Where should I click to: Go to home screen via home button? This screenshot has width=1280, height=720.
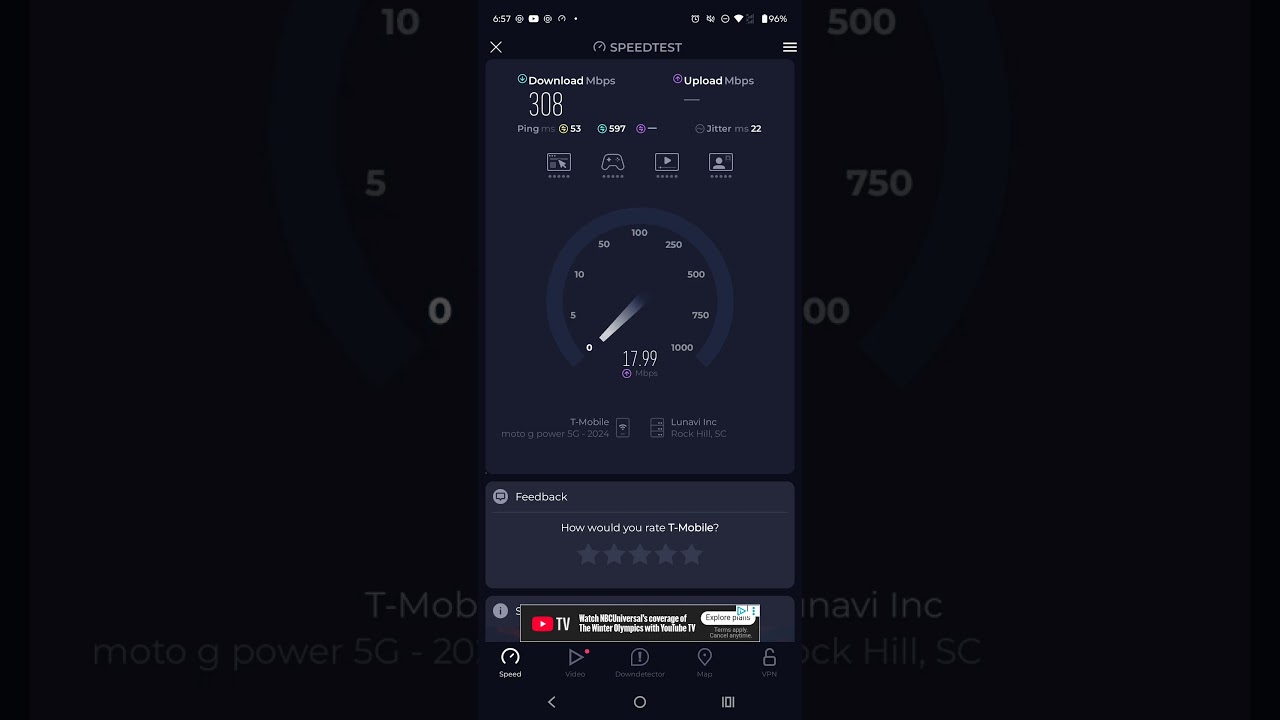point(640,702)
